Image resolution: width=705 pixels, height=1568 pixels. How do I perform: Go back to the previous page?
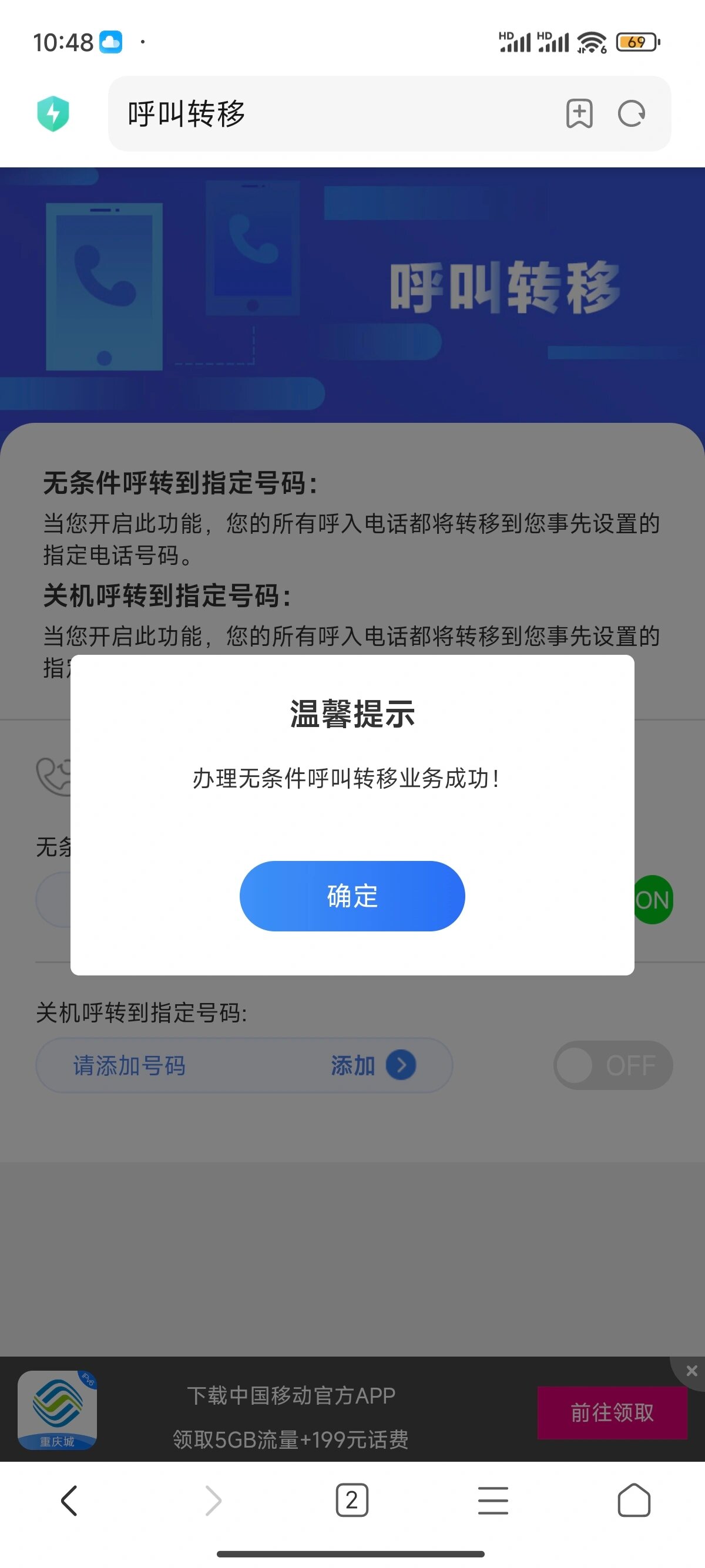69,1500
